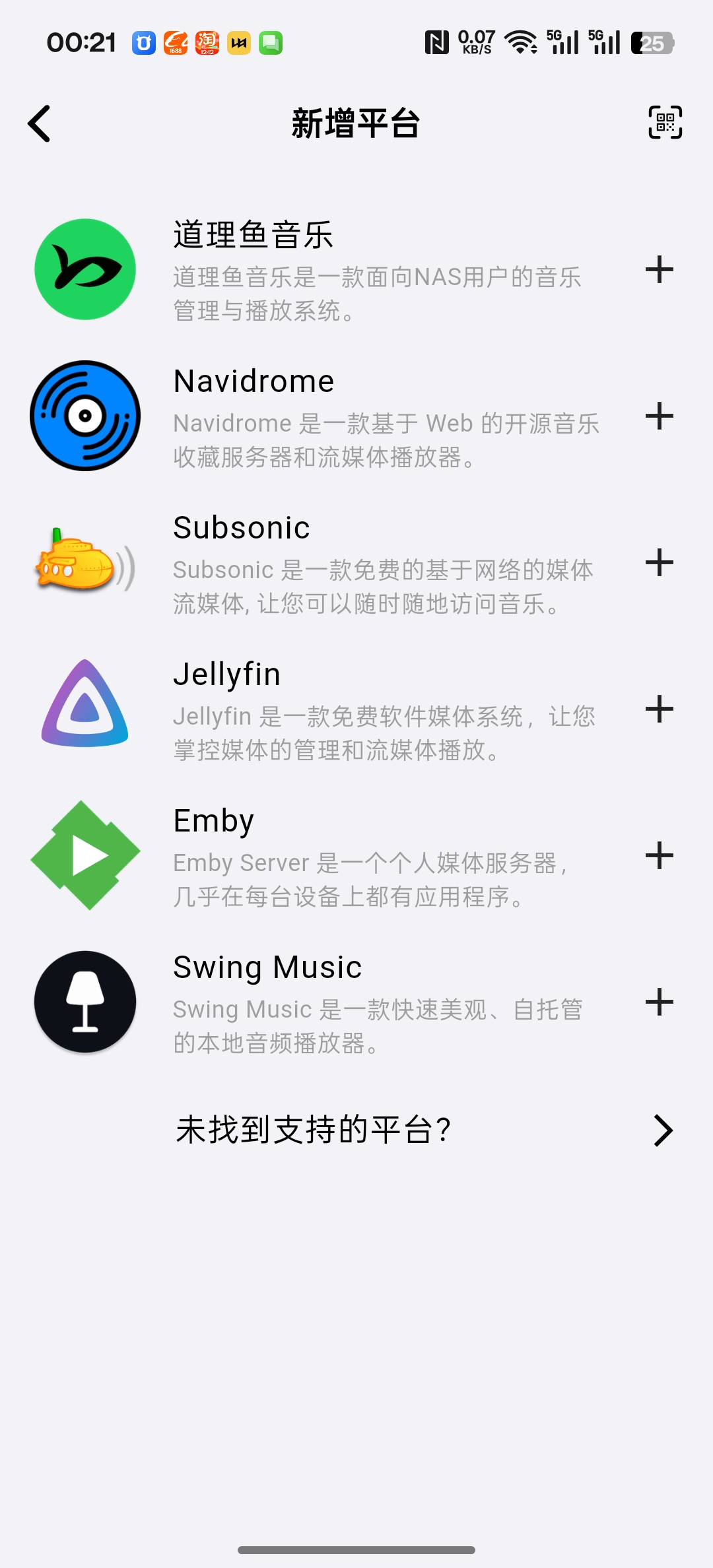Tap the battery indicator showing 25
Screen dimensions: 713x1568
pos(653,42)
